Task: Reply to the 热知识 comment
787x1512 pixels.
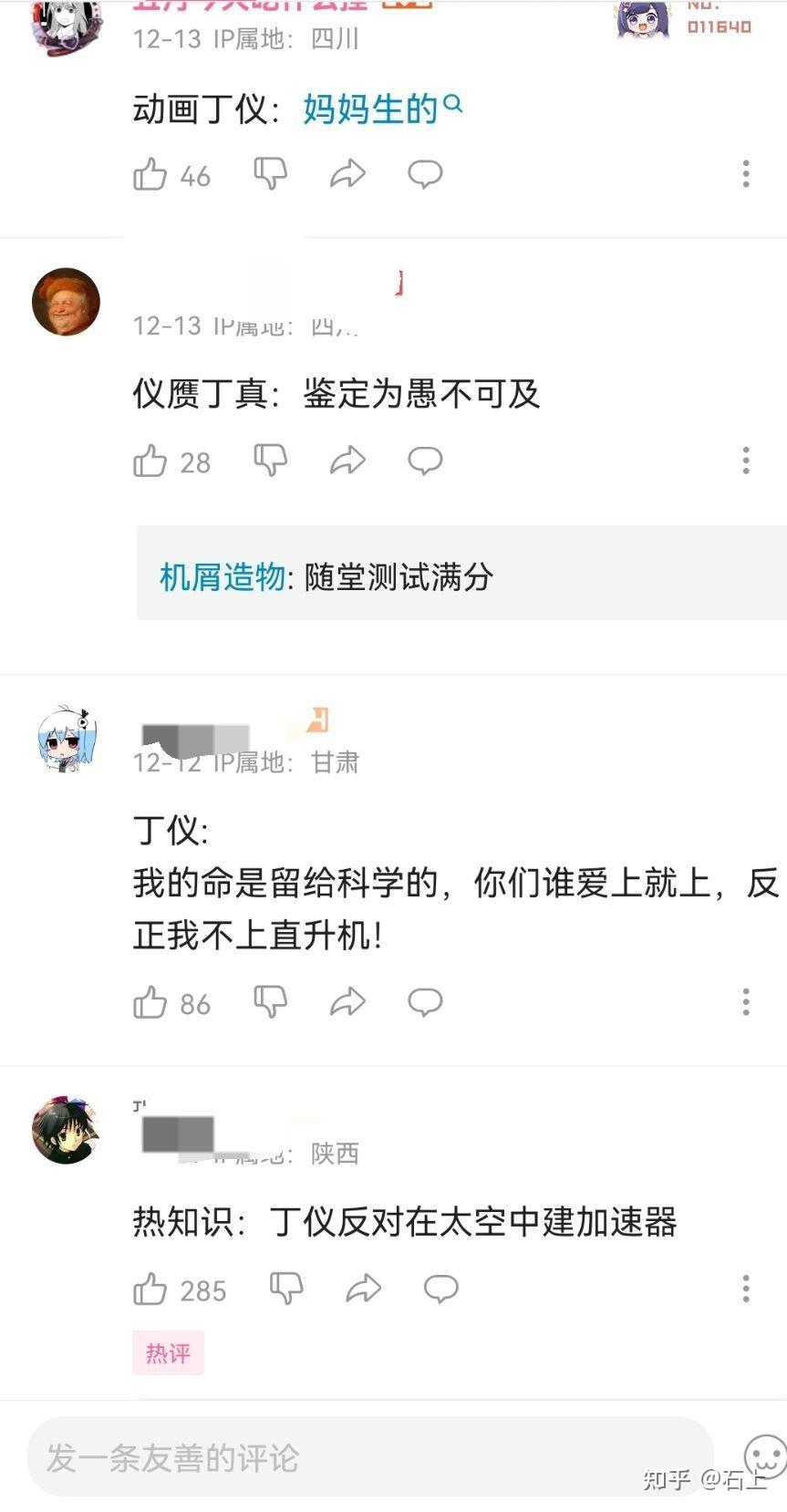Action: tap(440, 1289)
